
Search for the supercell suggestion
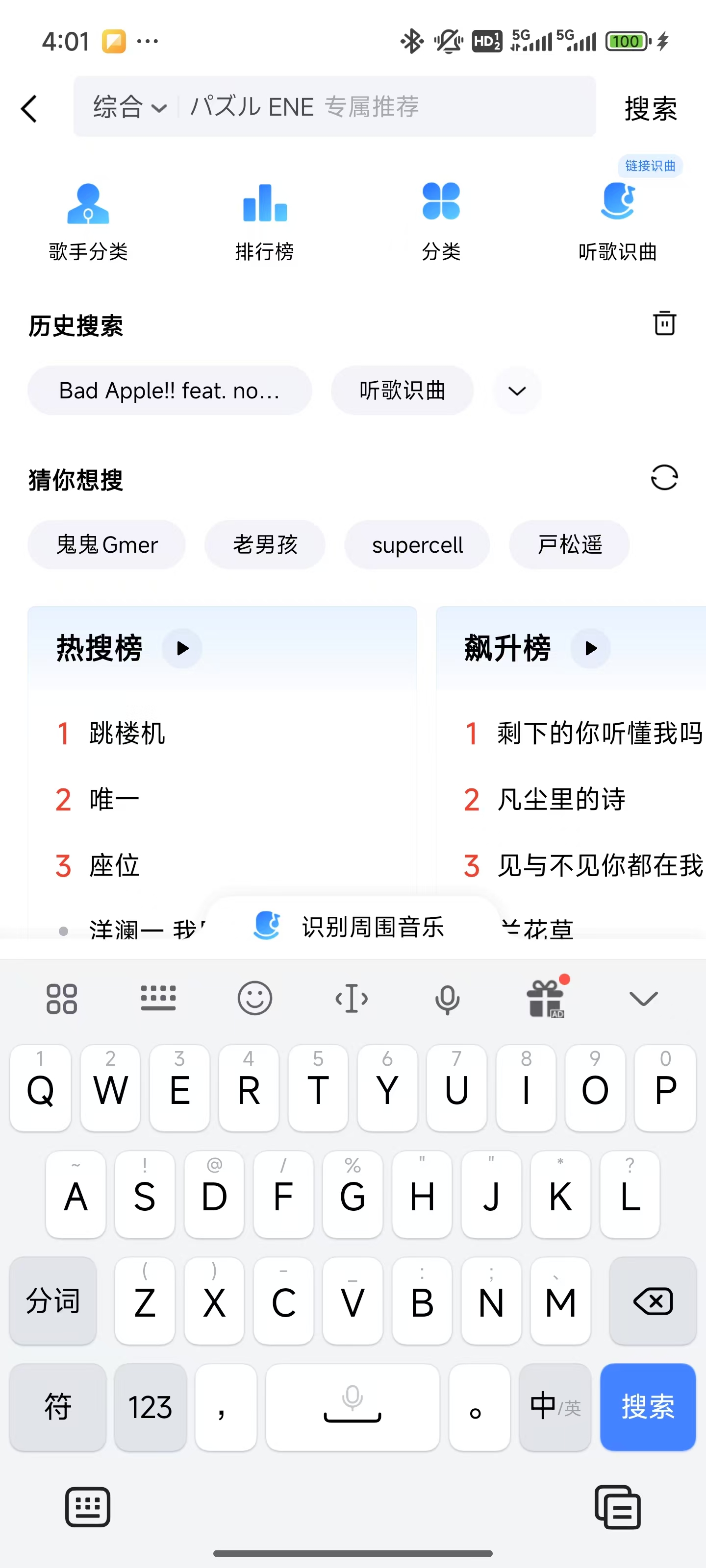pos(417,545)
